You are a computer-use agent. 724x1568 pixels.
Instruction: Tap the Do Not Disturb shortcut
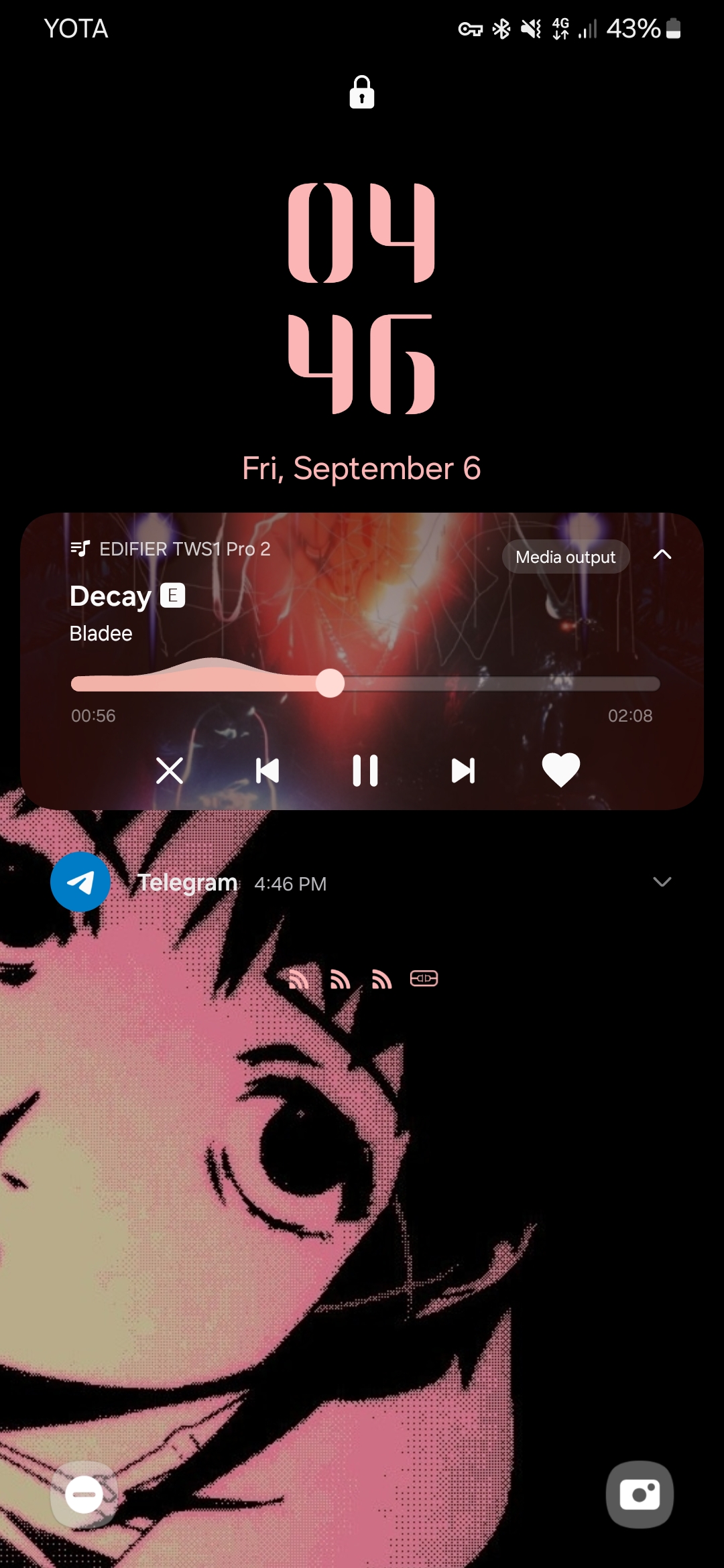coord(84,1494)
